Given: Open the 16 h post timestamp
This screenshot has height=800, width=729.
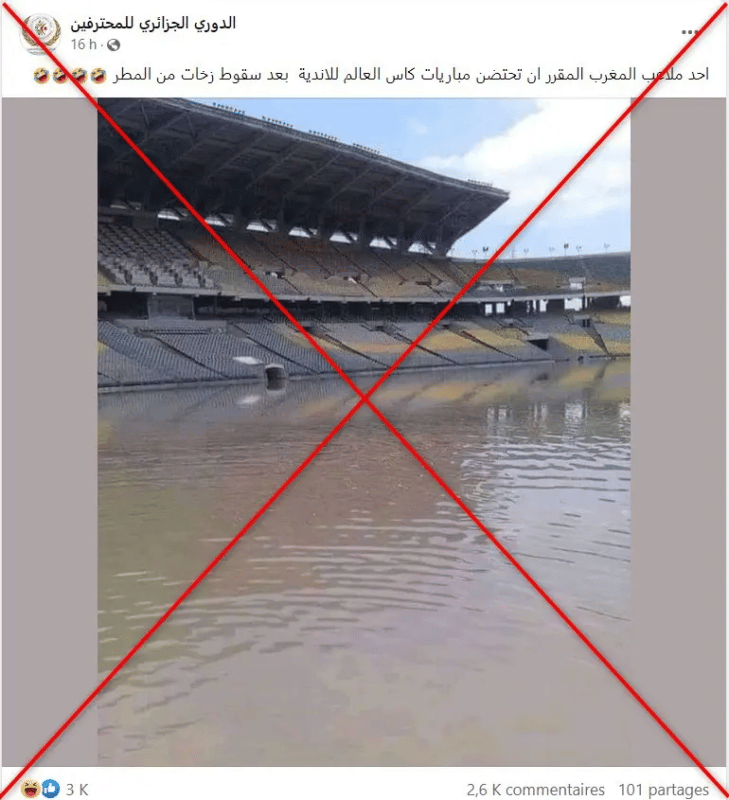Looking at the screenshot, I should point(83,45).
